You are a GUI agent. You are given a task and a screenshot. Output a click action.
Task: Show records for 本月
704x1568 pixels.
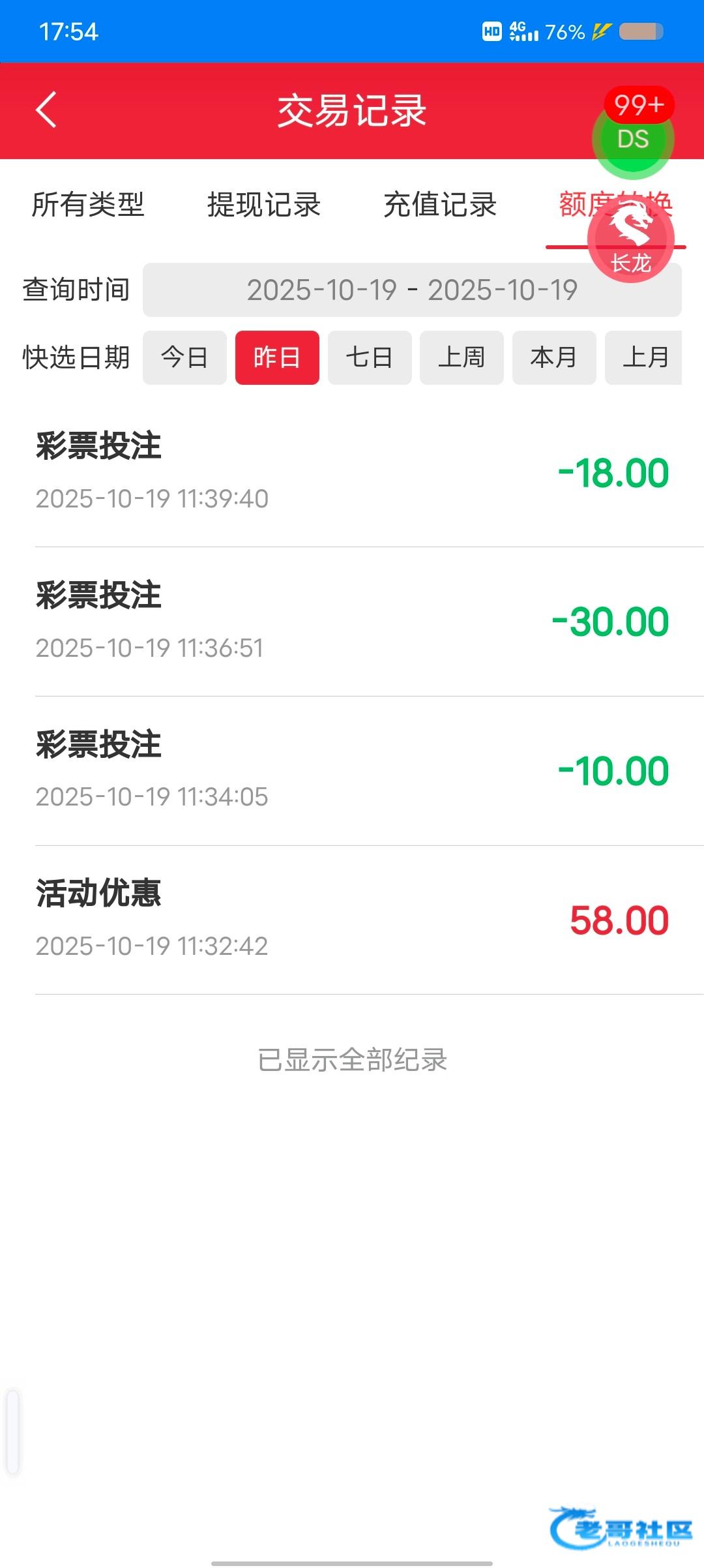click(554, 357)
